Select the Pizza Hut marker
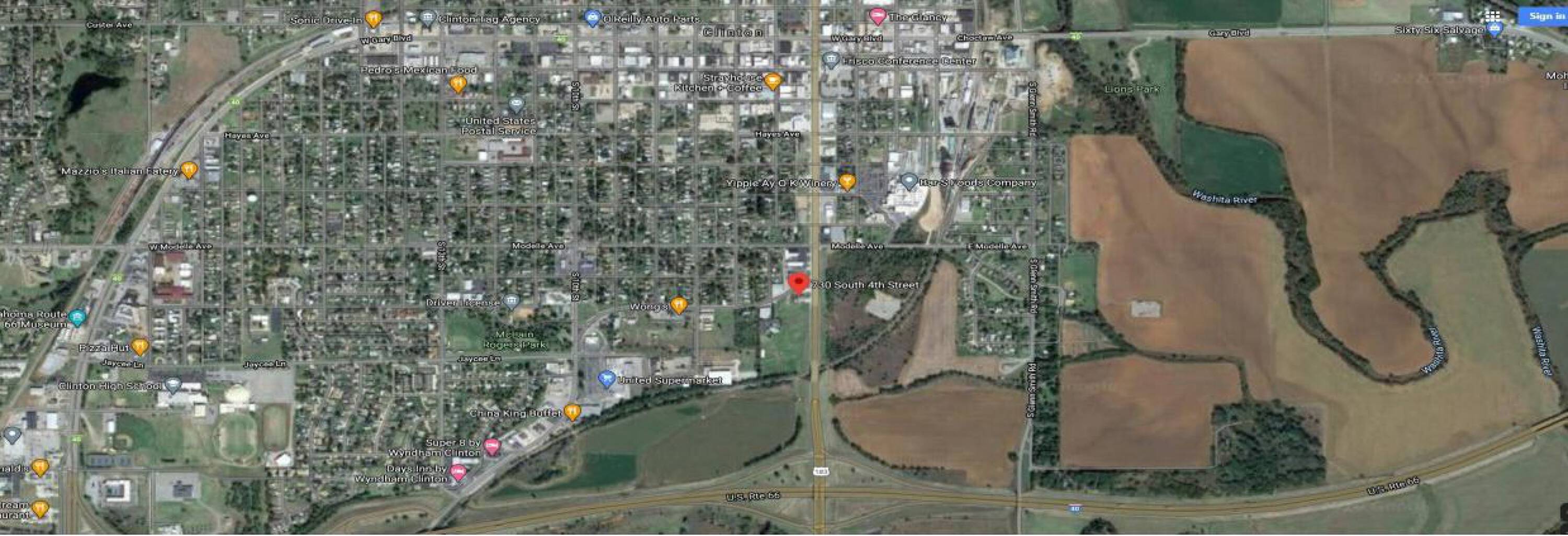The width and height of the screenshot is (1568, 536). click(140, 347)
